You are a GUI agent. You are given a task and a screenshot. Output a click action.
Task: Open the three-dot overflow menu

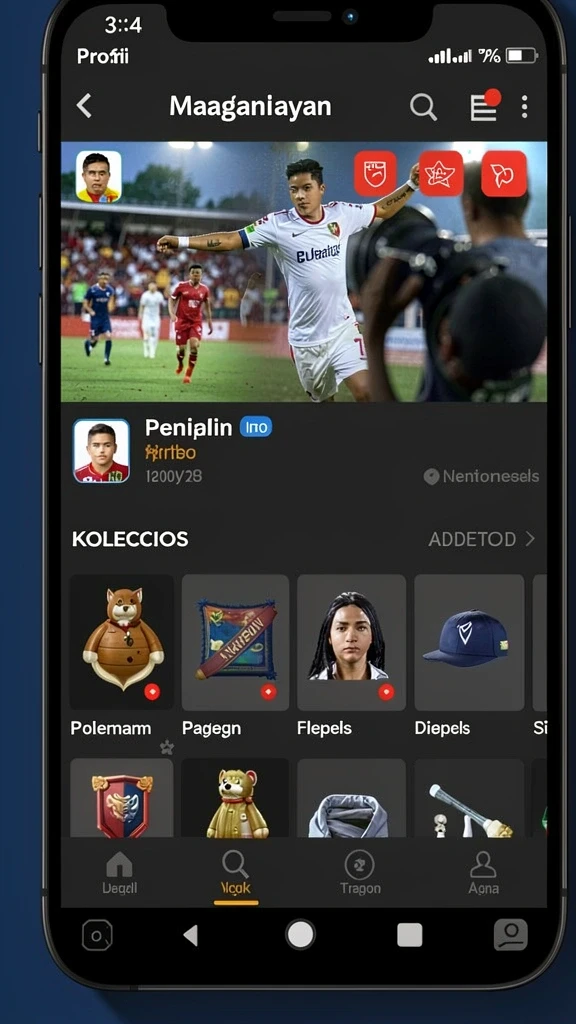coord(524,106)
